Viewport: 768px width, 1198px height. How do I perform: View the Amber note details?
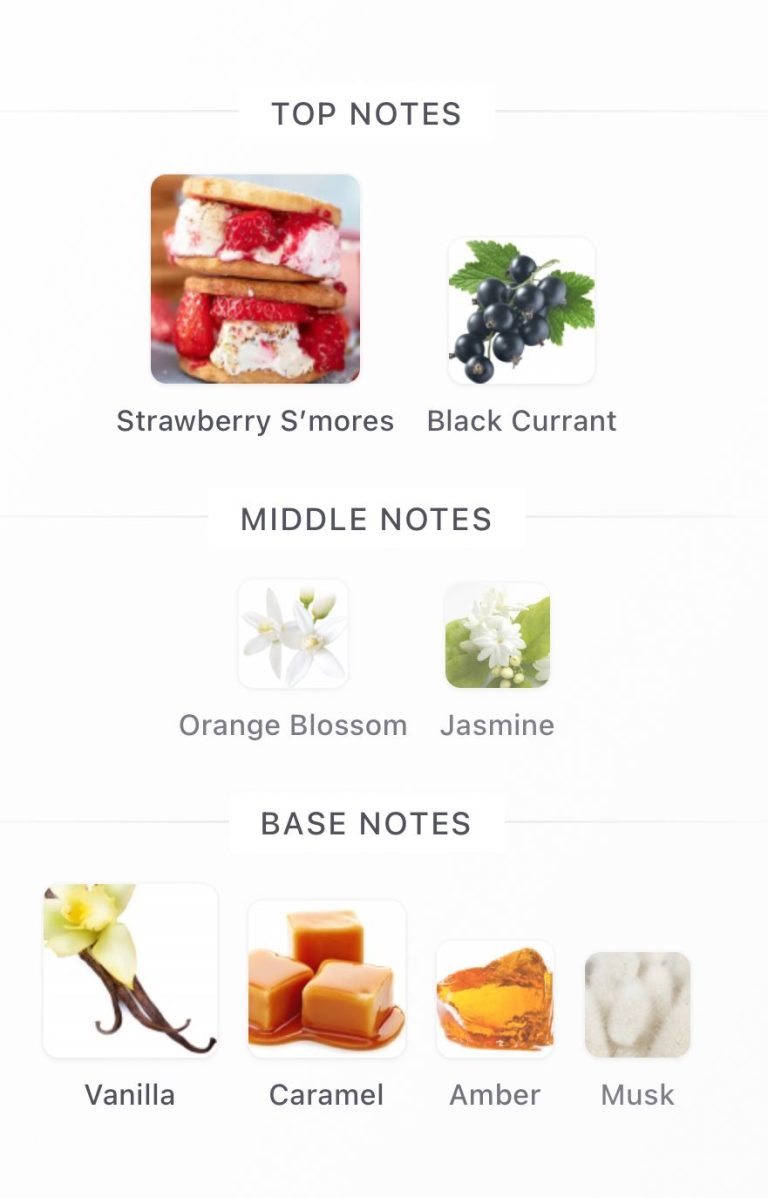(x=495, y=998)
